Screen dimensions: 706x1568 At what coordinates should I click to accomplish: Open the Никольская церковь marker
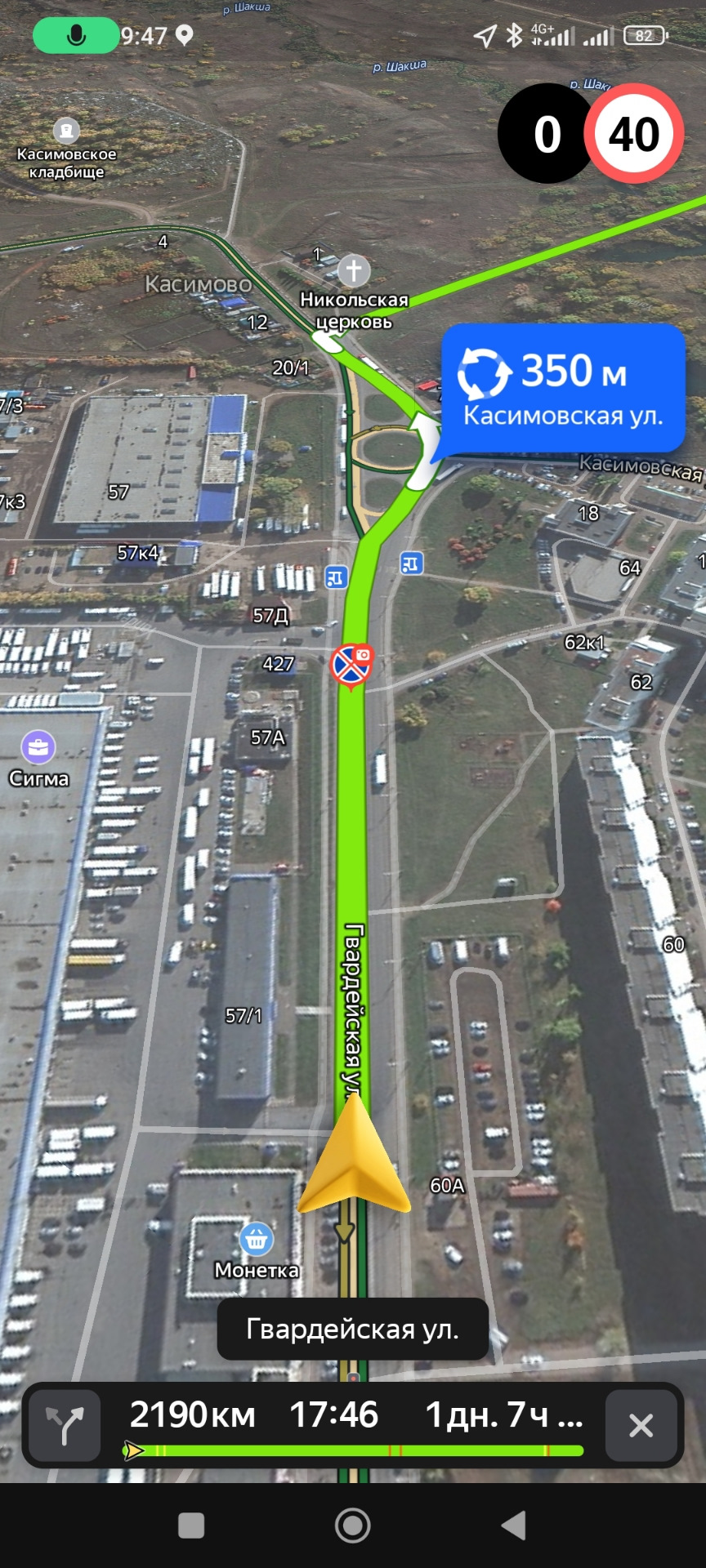click(x=353, y=270)
